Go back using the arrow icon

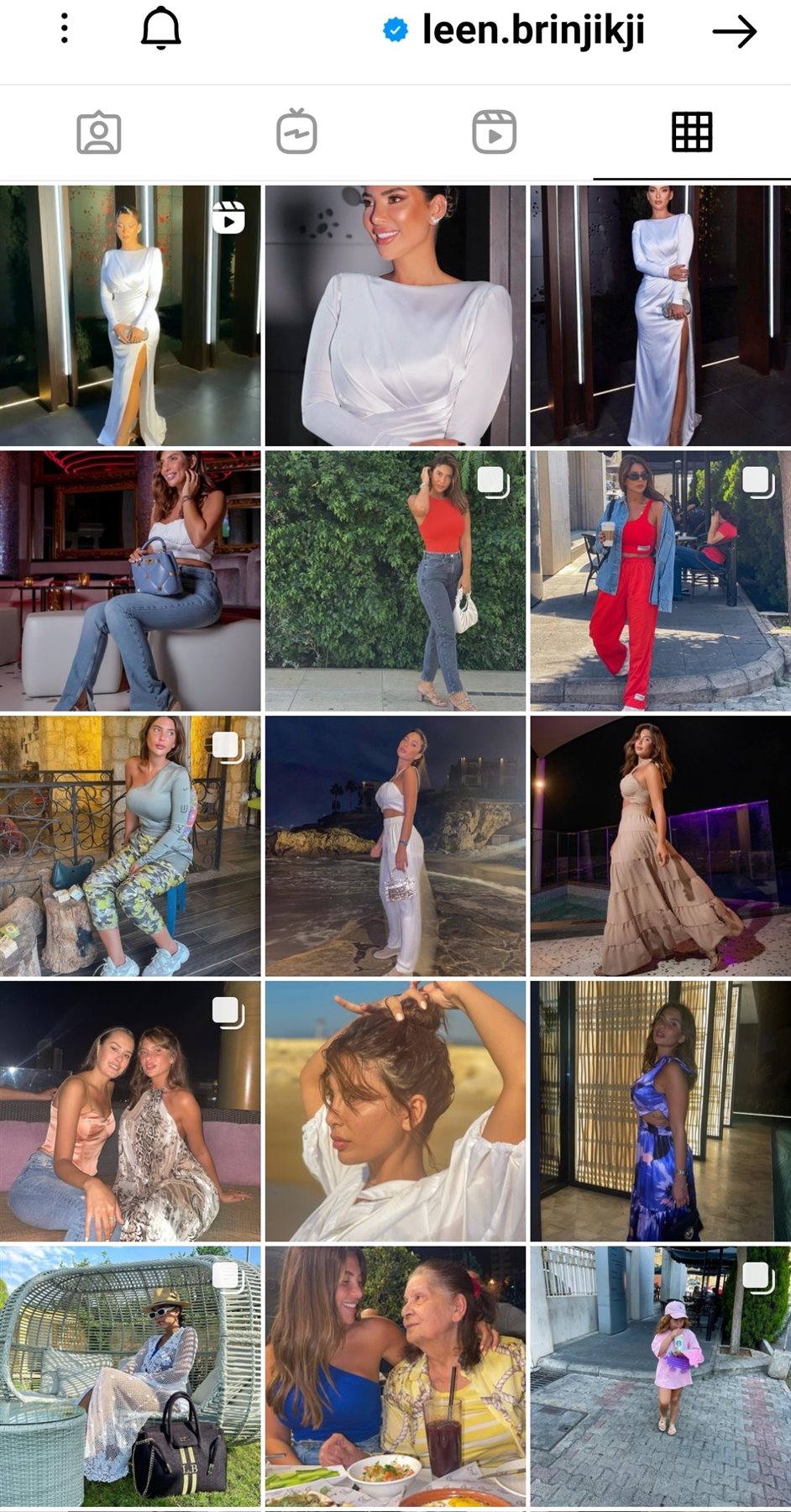click(x=735, y=32)
